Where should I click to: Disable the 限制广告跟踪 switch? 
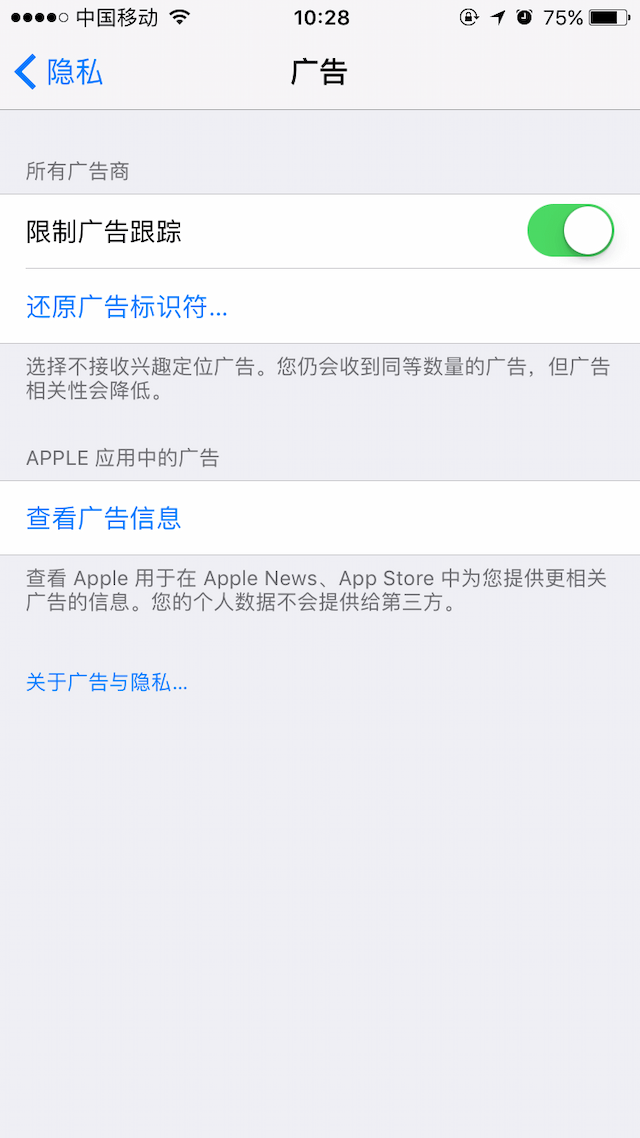click(570, 231)
